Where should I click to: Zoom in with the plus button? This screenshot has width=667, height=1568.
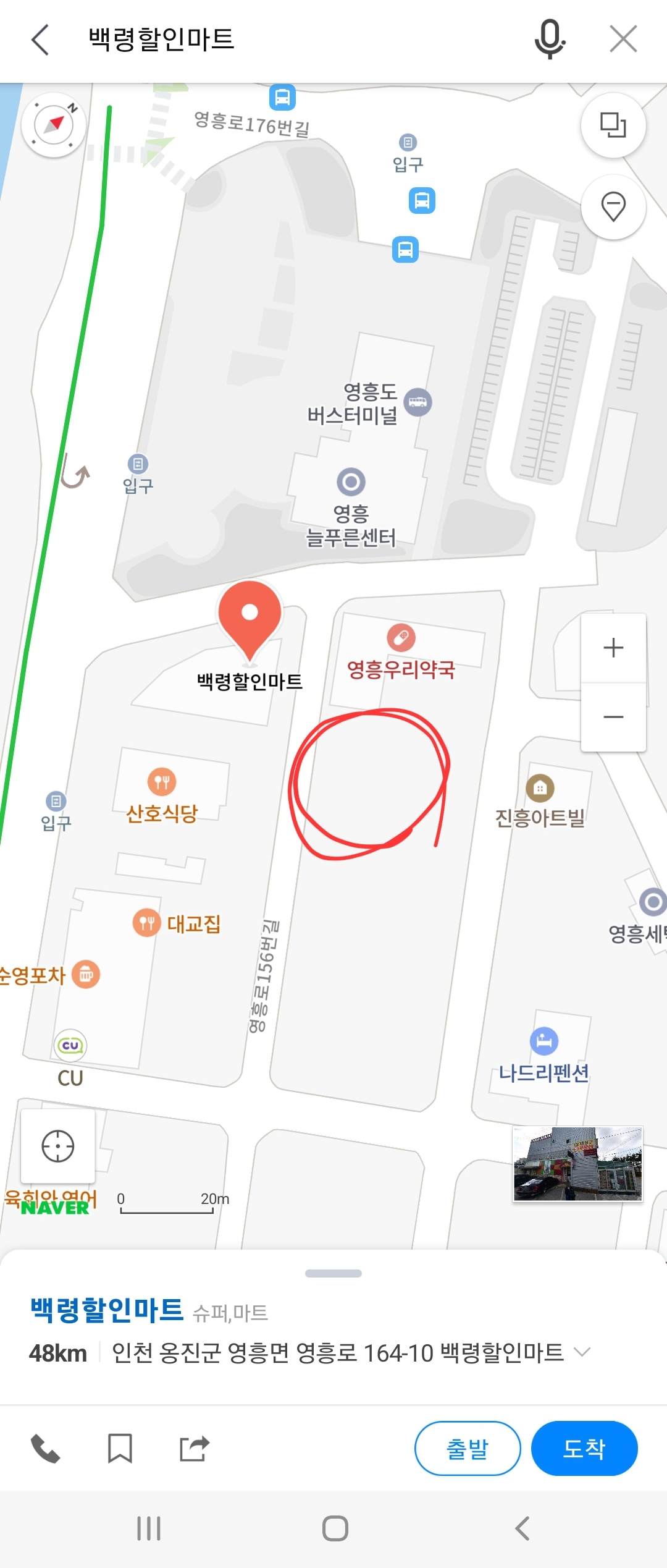point(613,648)
